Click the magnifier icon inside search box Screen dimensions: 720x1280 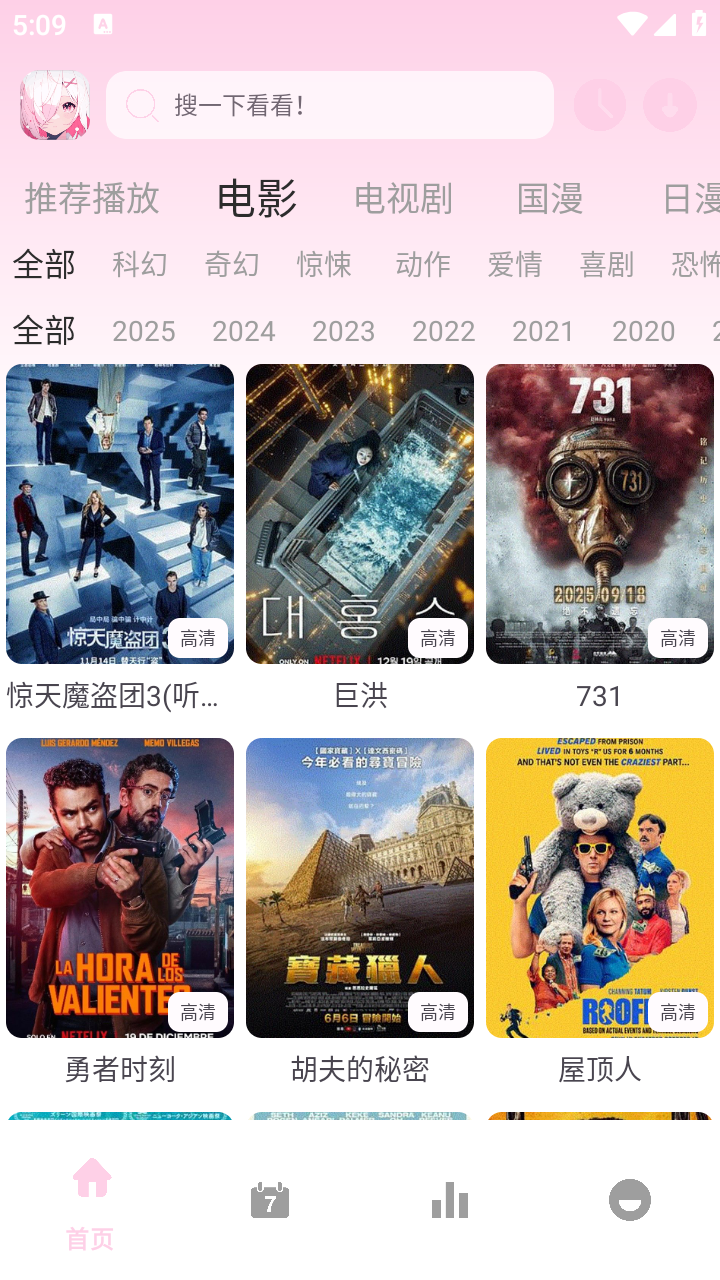click(x=143, y=105)
